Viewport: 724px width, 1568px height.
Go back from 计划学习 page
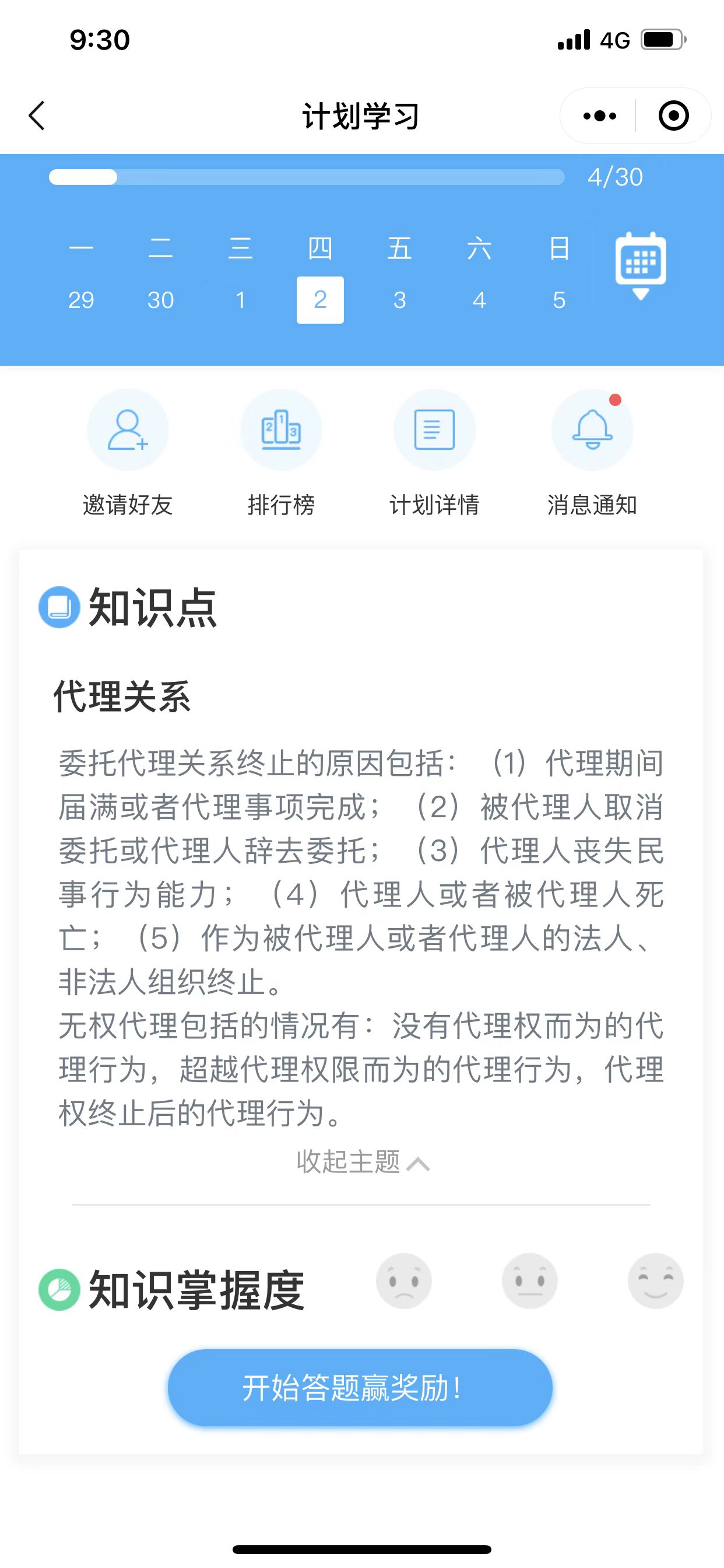(x=37, y=116)
